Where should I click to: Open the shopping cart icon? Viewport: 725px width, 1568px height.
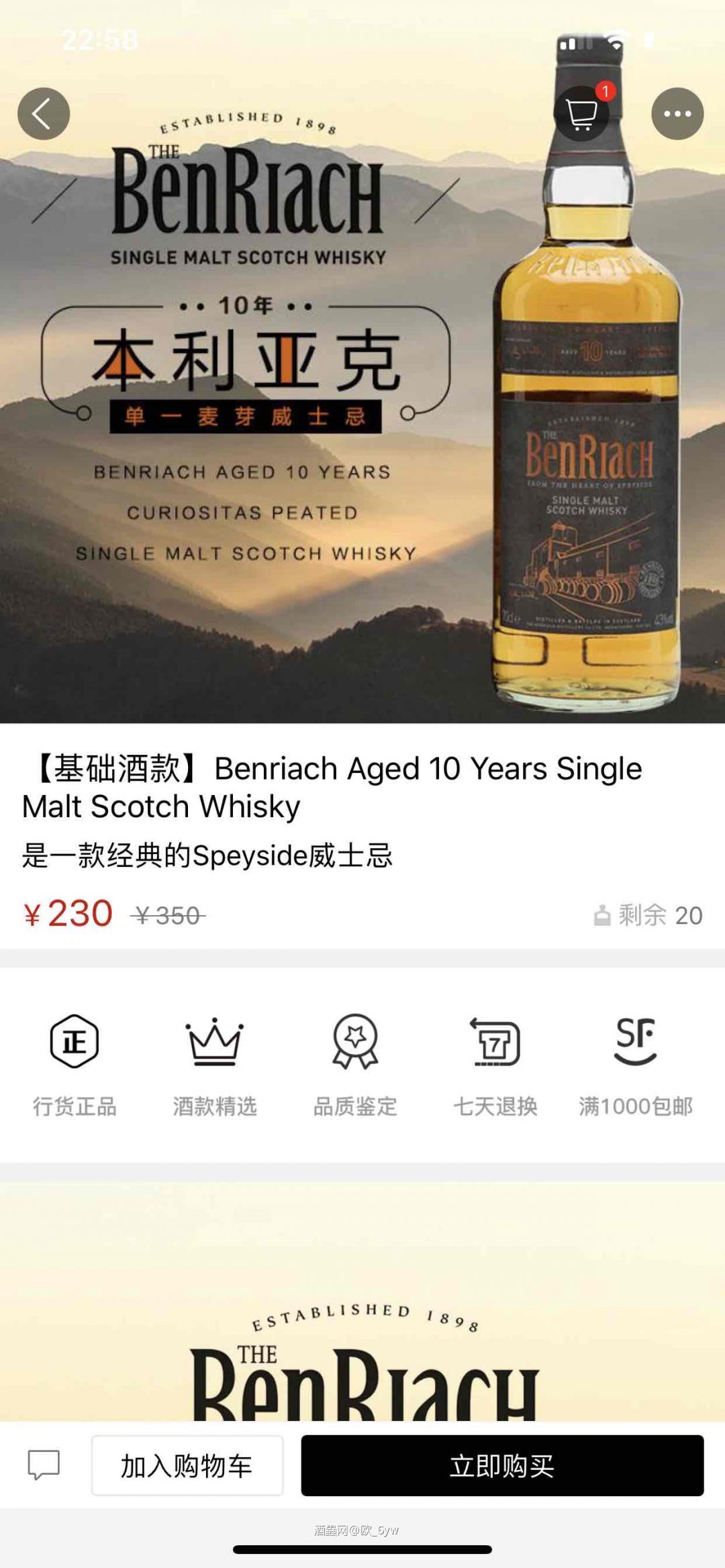[581, 113]
